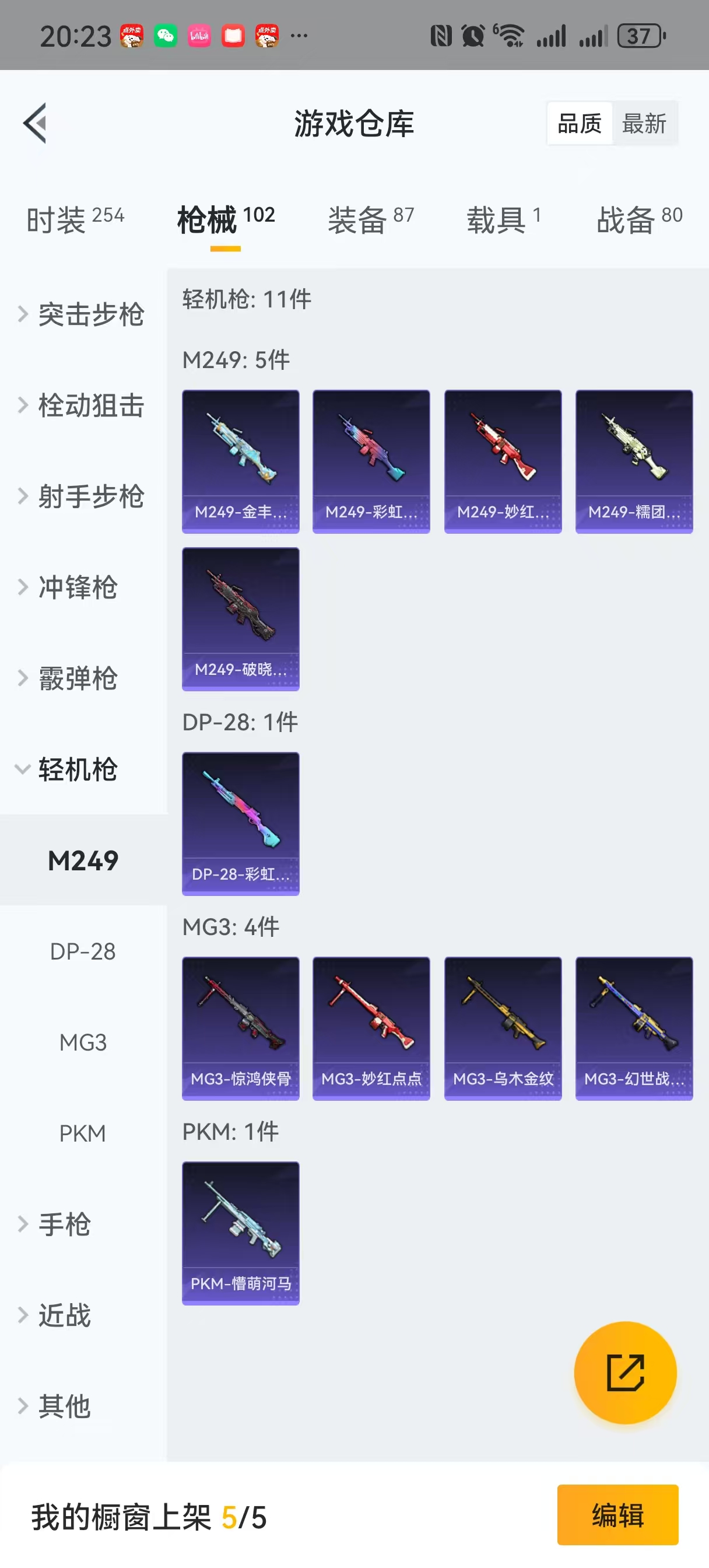Tap 编辑 to edit showcase

[x=617, y=1514]
